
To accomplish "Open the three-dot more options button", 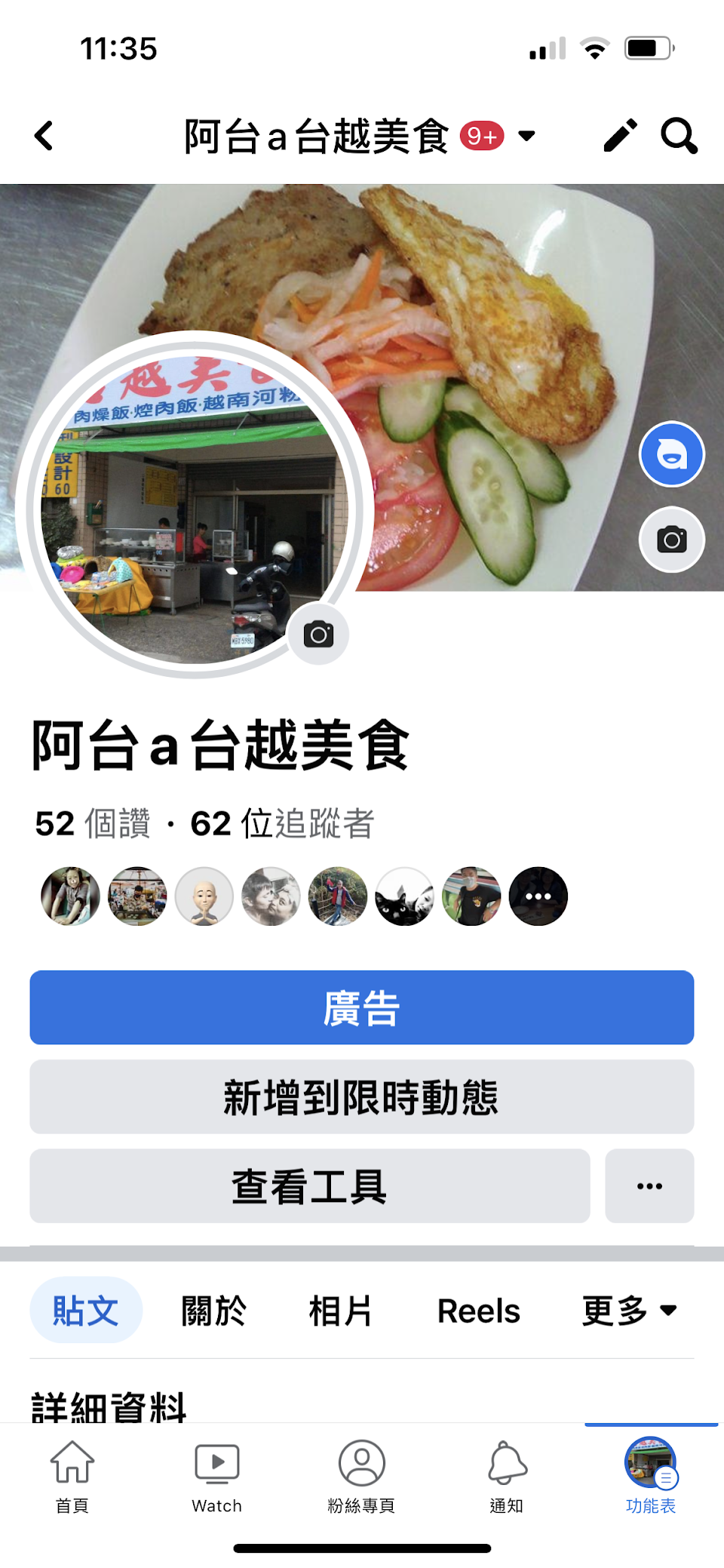I will click(649, 1185).
